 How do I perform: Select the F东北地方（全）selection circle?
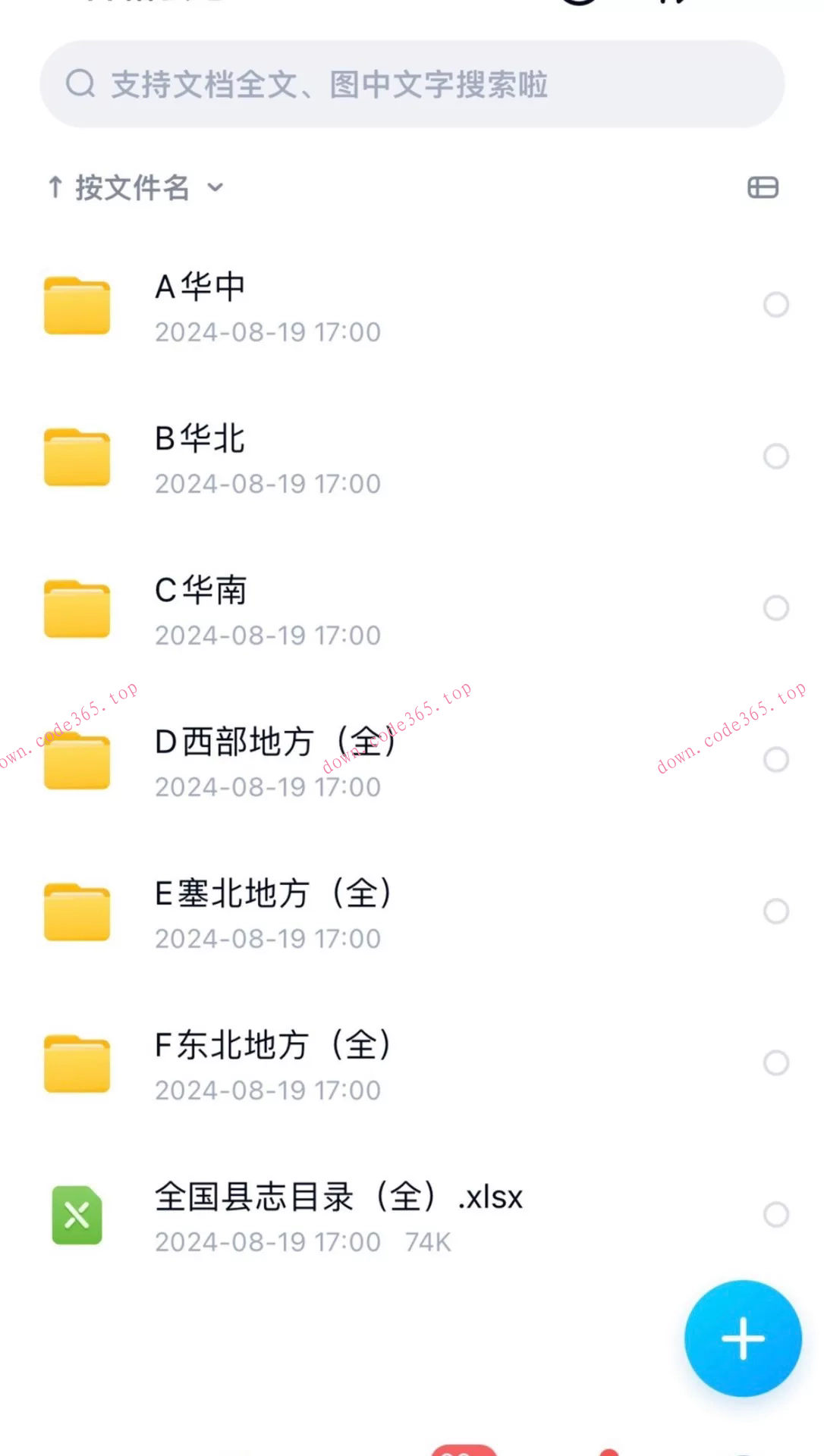click(x=775, y=1062)
